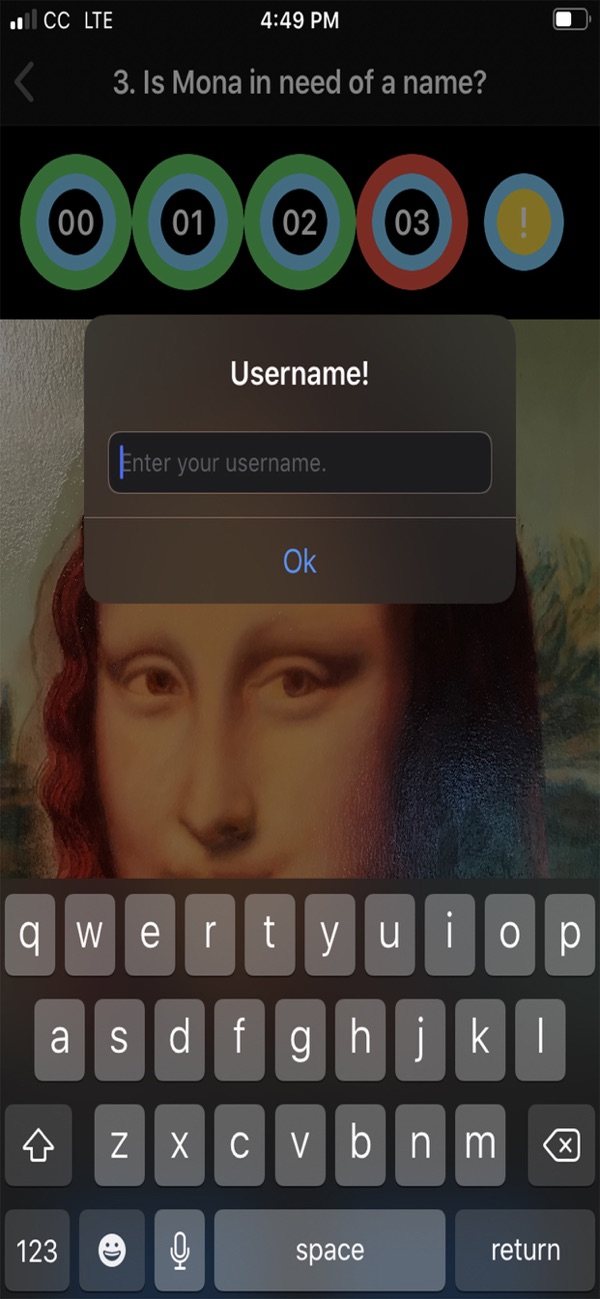This screenshot has width=600, height=1299.
Task: Open the emoji keyboard
Action: click(x=112, y=1250)
